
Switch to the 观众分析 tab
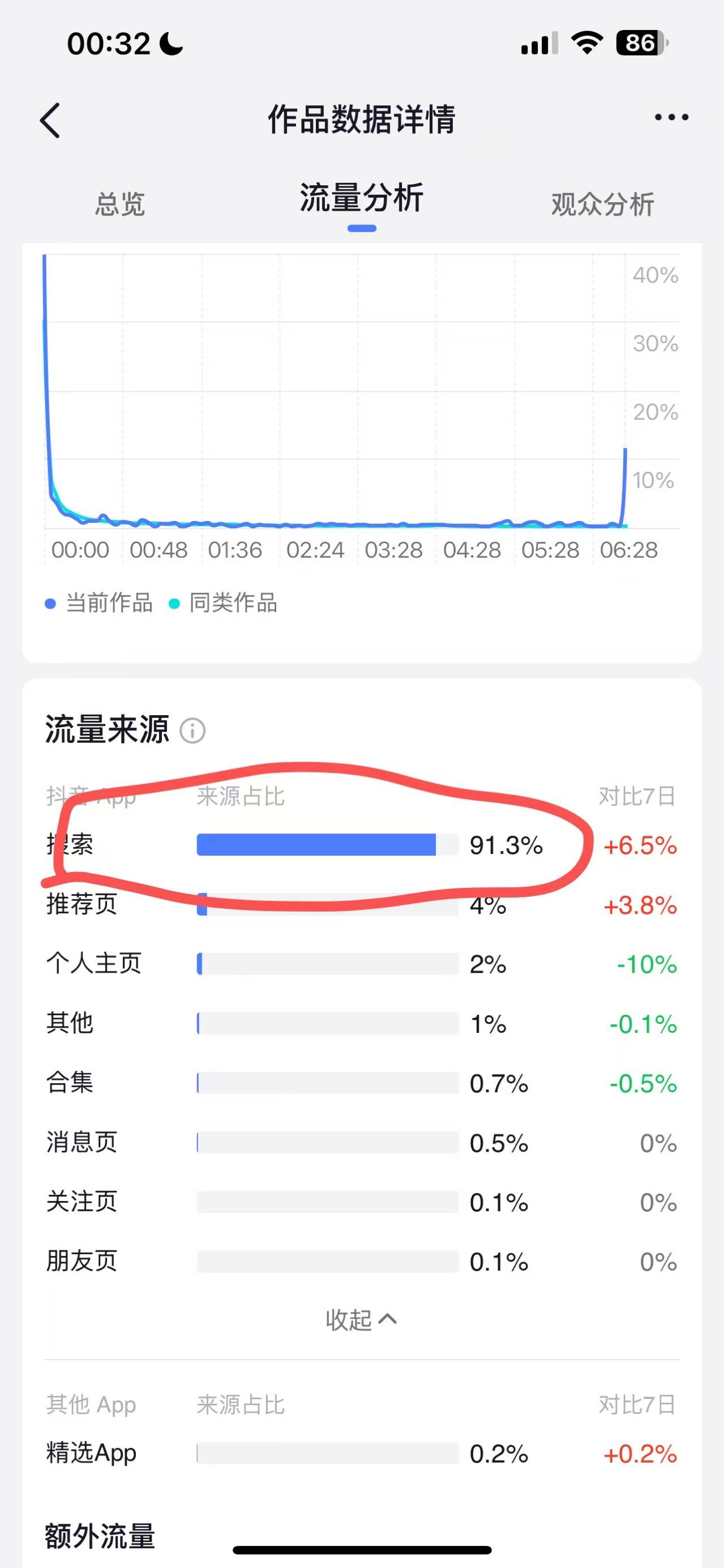(x=602, y=204)
